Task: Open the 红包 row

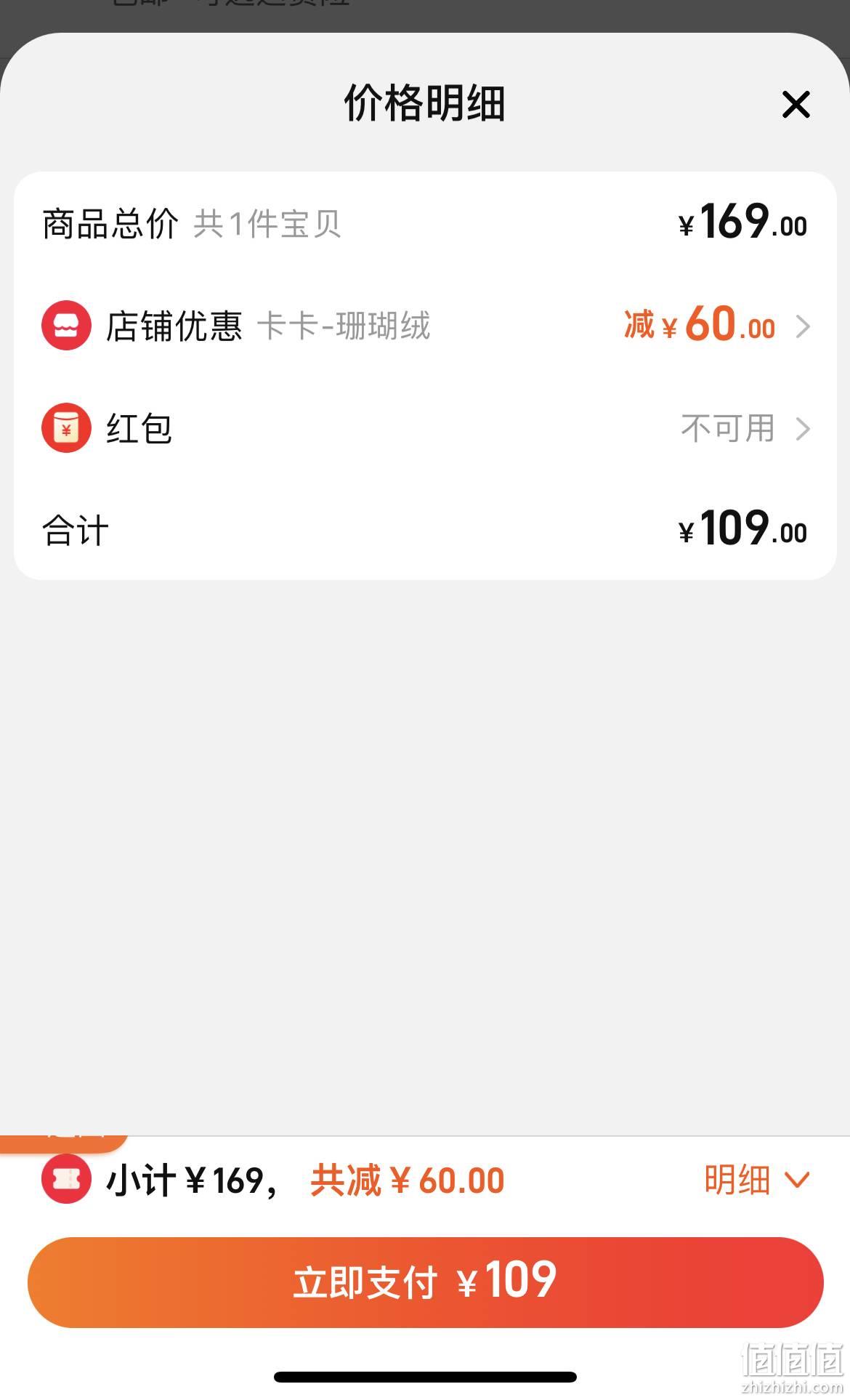Action: [x=425, y=428]
